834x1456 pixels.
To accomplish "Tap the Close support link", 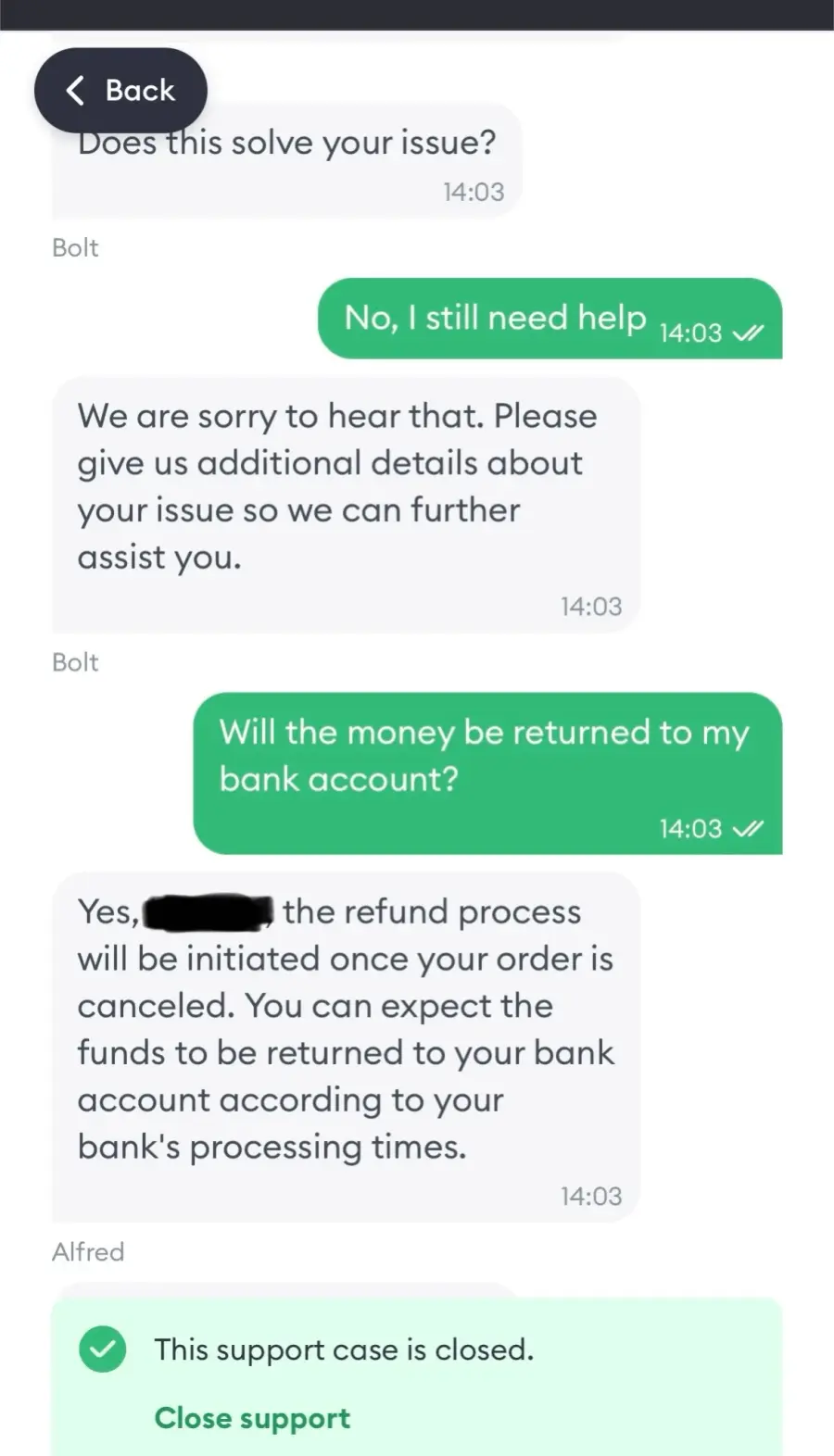I will pyautogui.click(x=252, y=1418).
